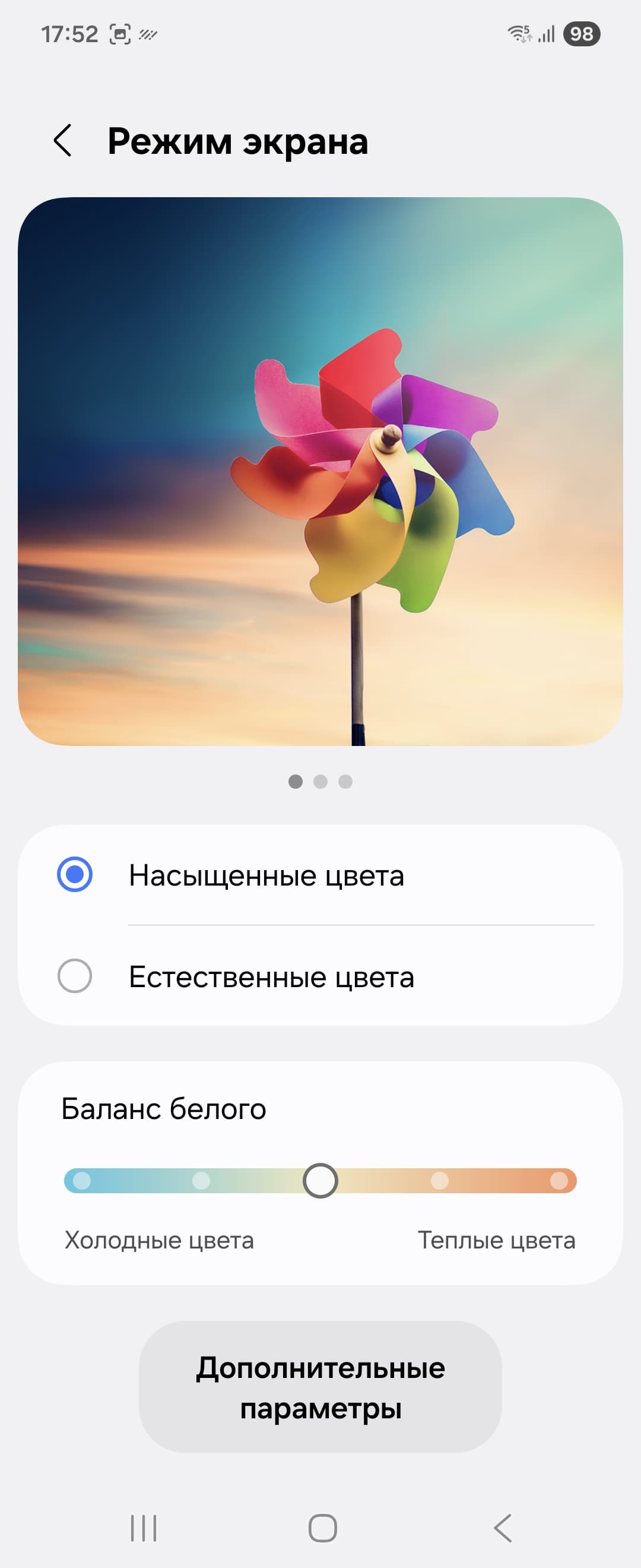Go to the home screen

322,1528
